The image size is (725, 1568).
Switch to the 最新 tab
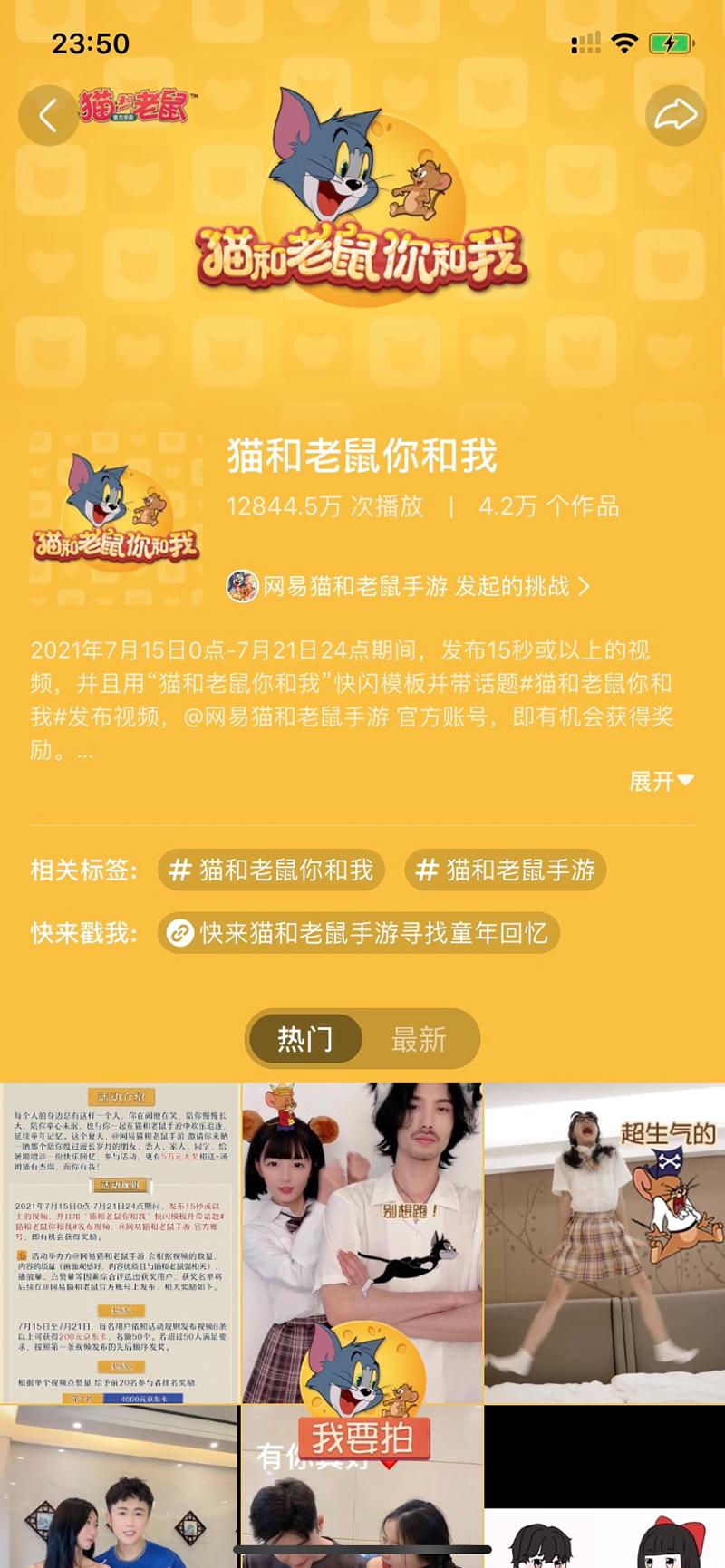point(419,1039)
